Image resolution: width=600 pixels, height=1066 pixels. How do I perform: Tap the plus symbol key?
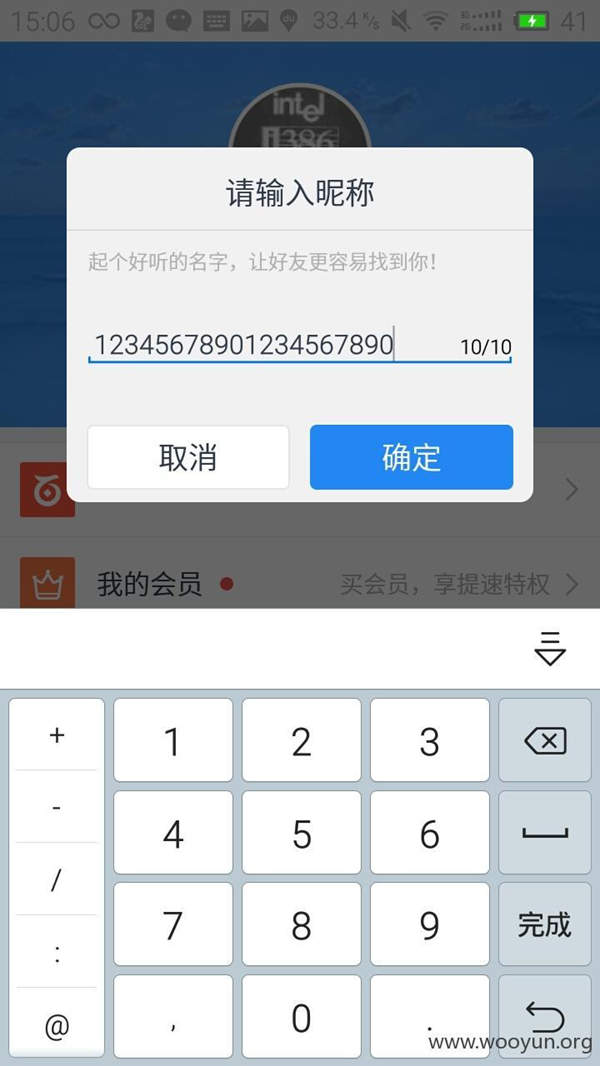(57, 735)
